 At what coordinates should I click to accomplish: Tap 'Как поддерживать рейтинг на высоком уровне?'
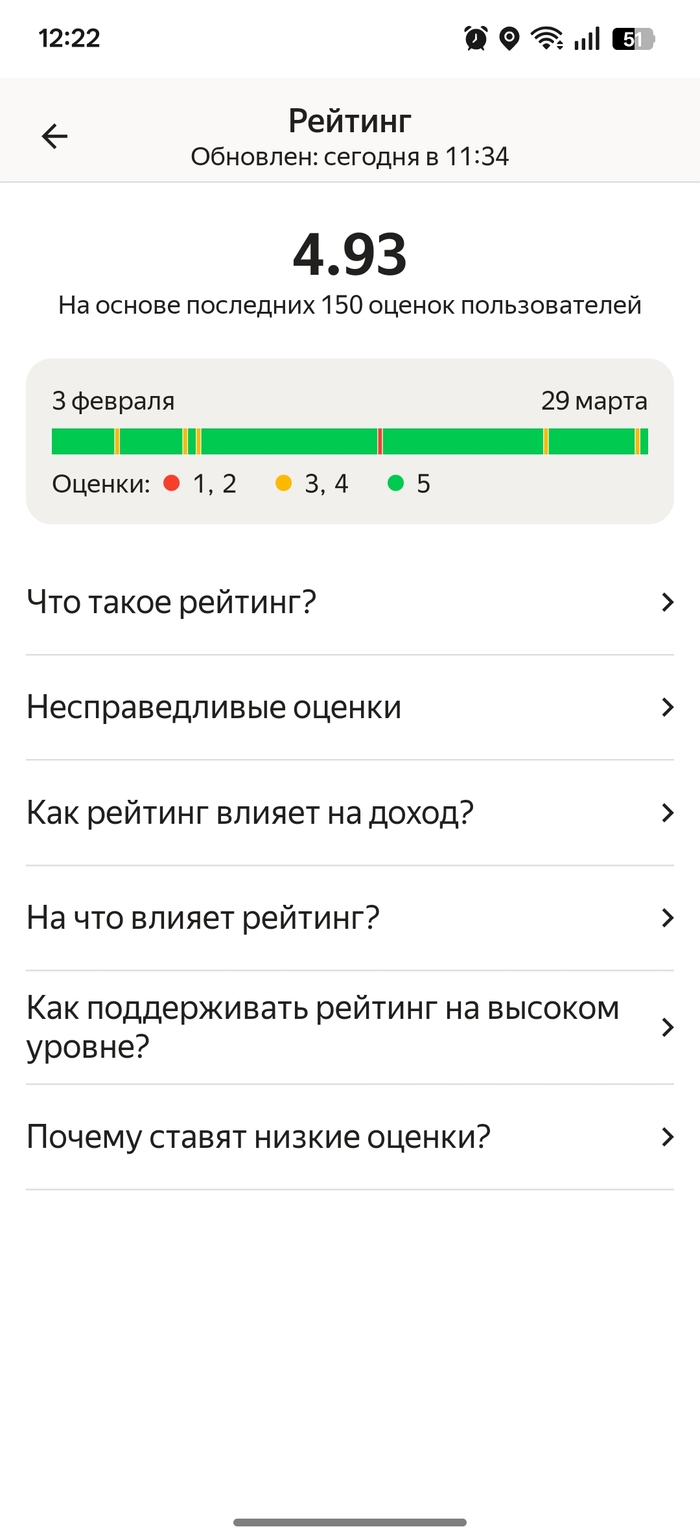tap(350, 1028)
